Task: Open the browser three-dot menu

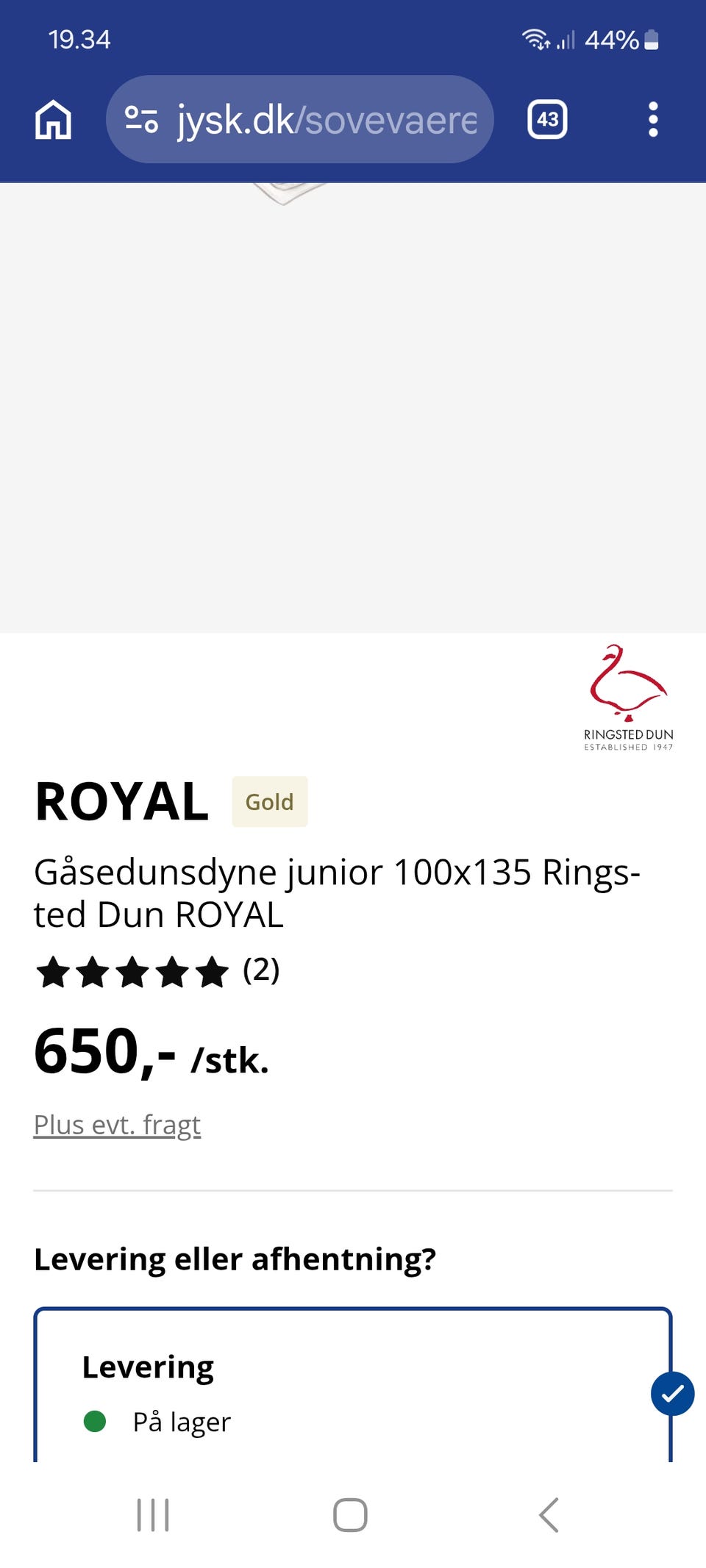Action: click(653, 119)
